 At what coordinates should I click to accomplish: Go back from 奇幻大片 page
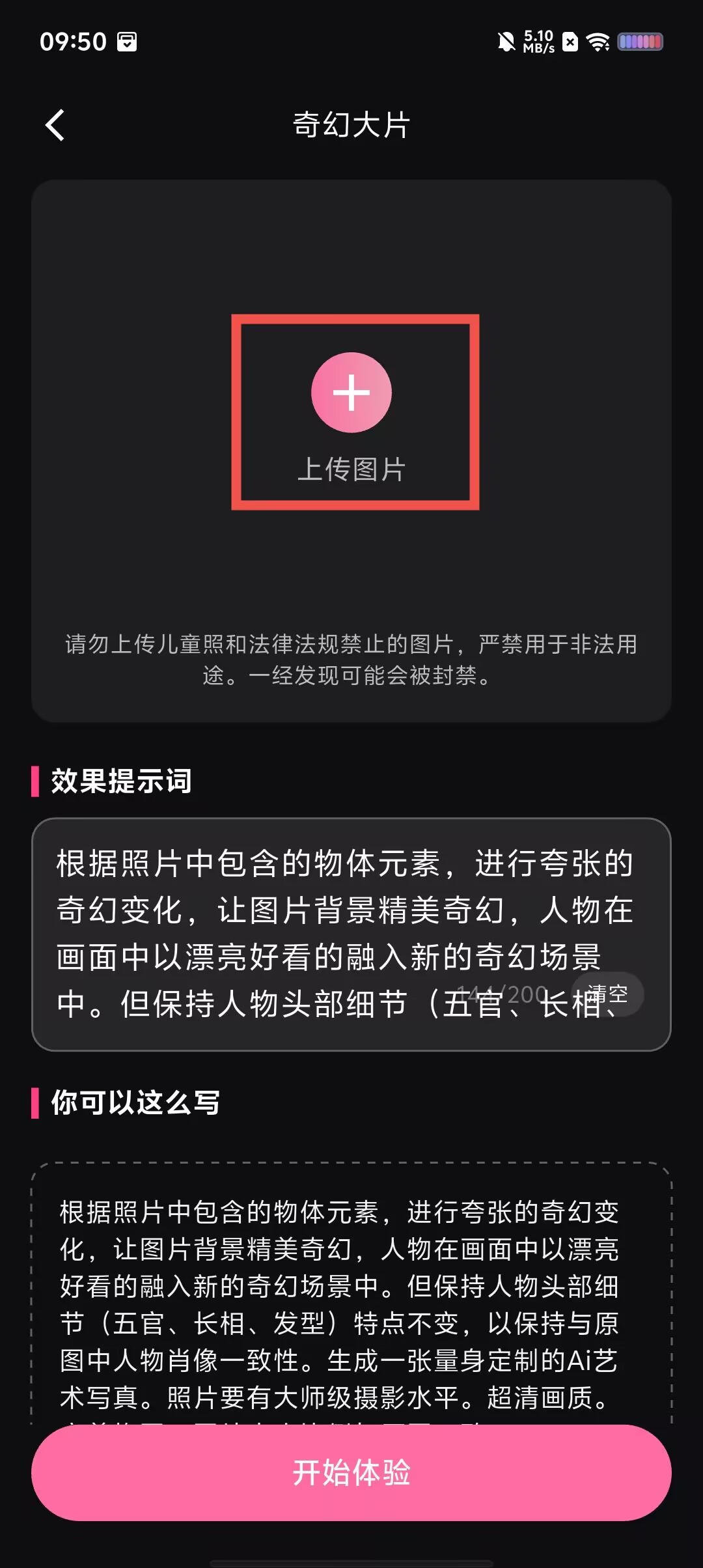tap(55, 125)
